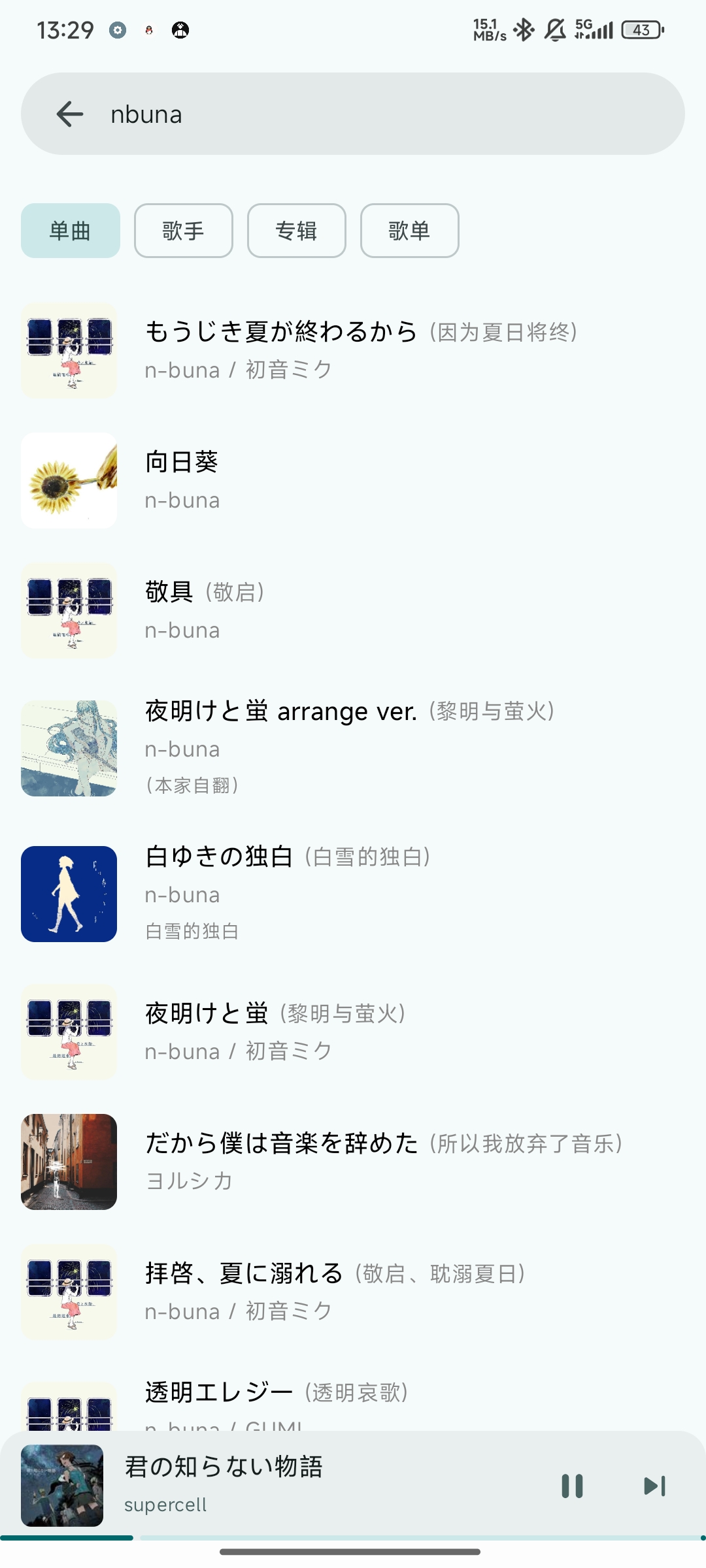Switch to the 歌手 tab
Screen dimensions: 706x1568
coord(184,231)
